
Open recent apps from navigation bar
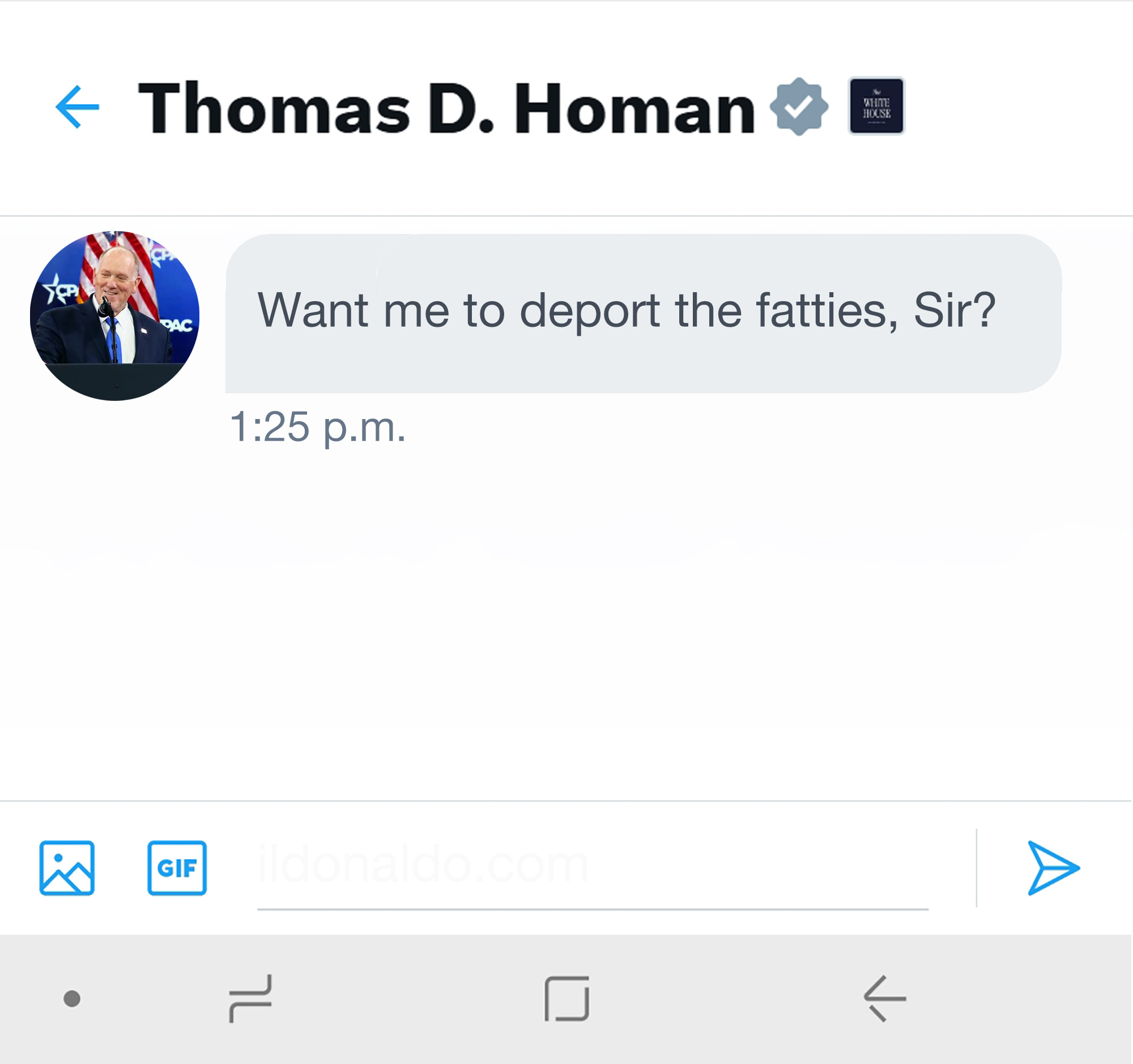[250, 998]
